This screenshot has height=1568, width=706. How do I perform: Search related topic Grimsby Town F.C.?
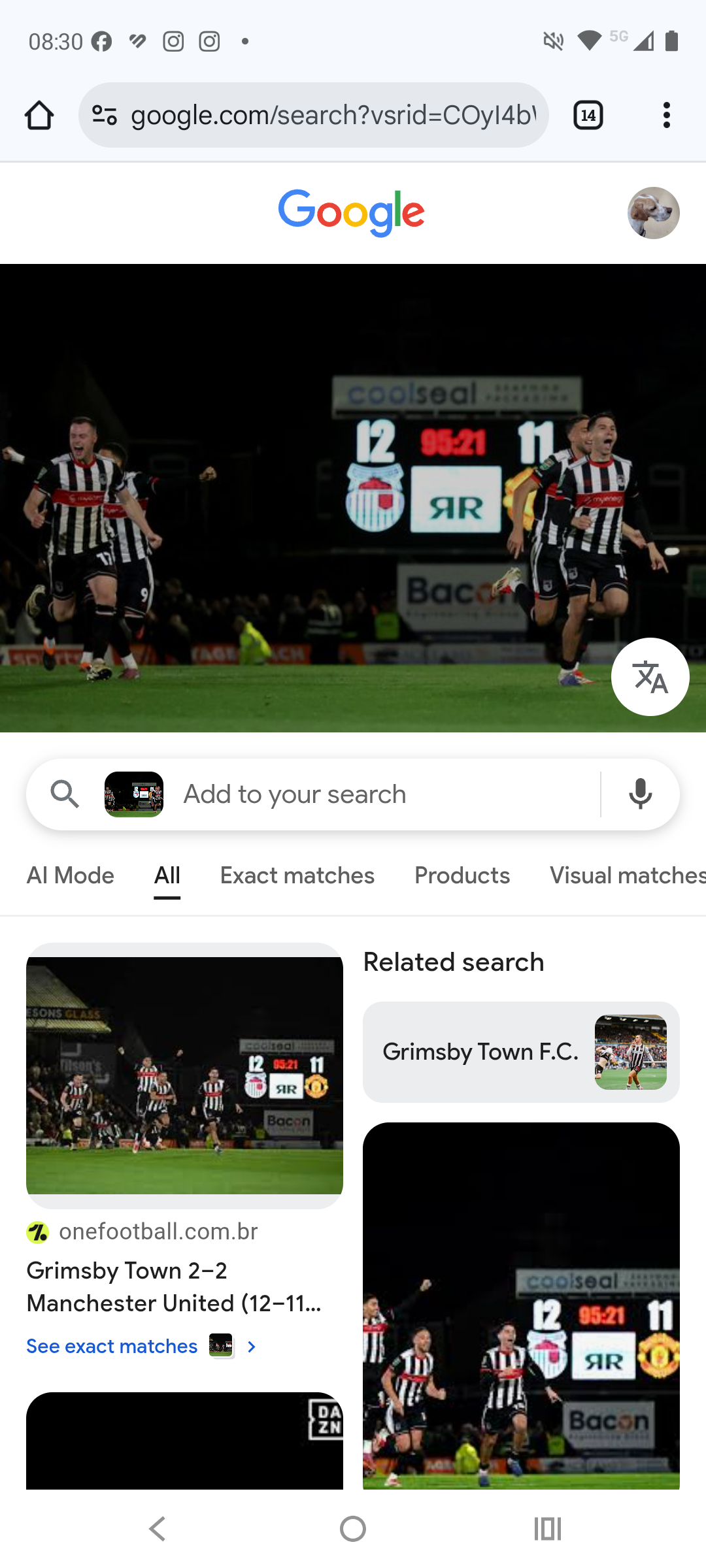click(x=521, y=1052)
